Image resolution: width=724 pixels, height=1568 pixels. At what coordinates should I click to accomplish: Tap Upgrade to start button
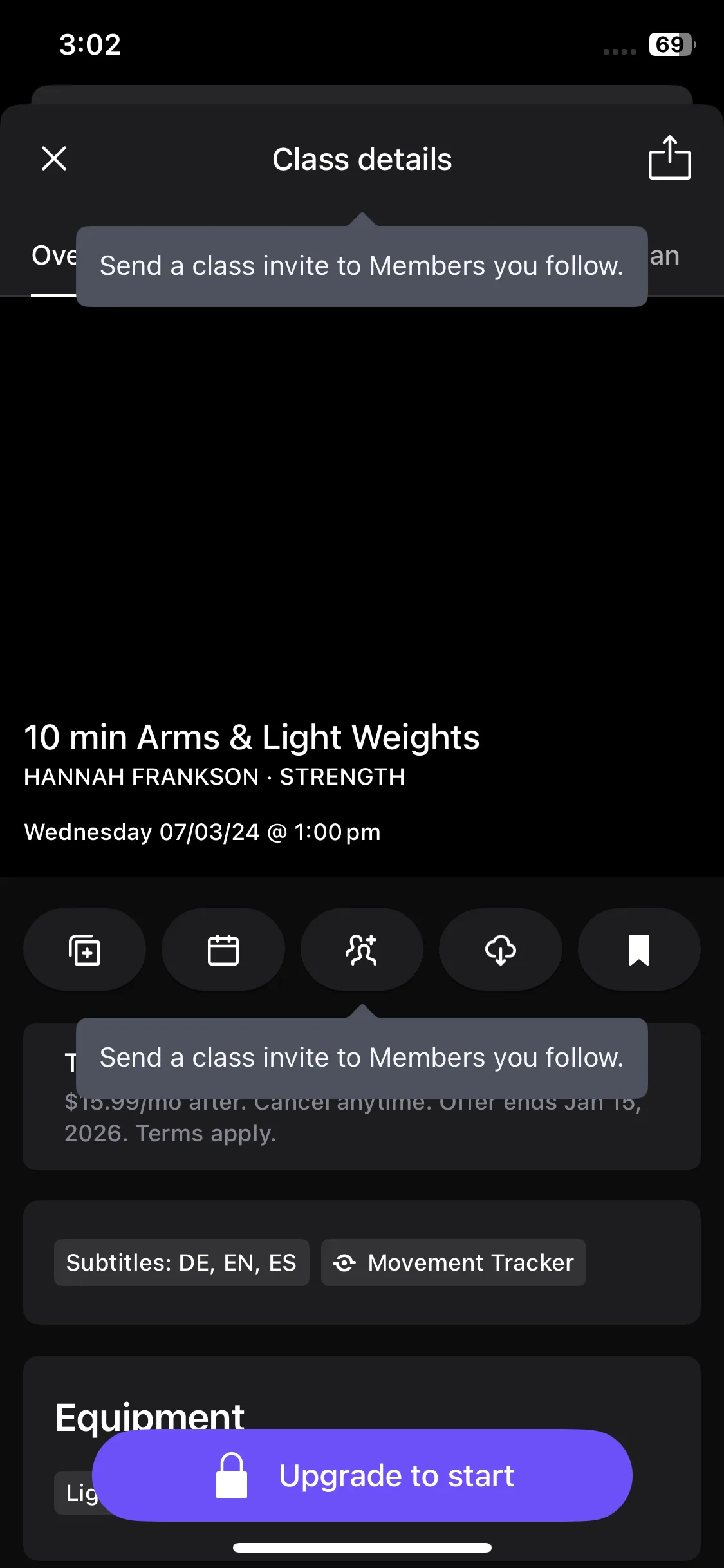coord(362,1475)
